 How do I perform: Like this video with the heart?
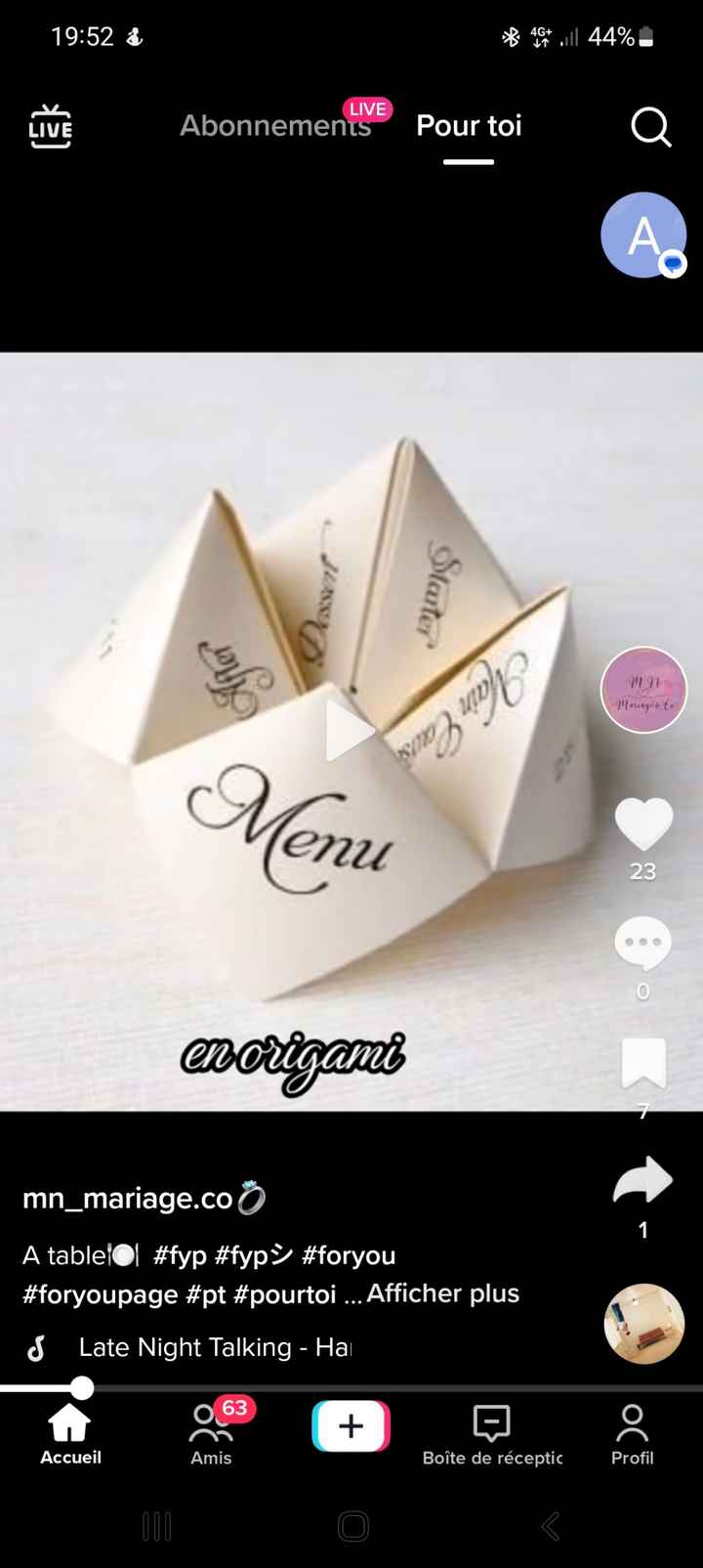coord(643,824)
